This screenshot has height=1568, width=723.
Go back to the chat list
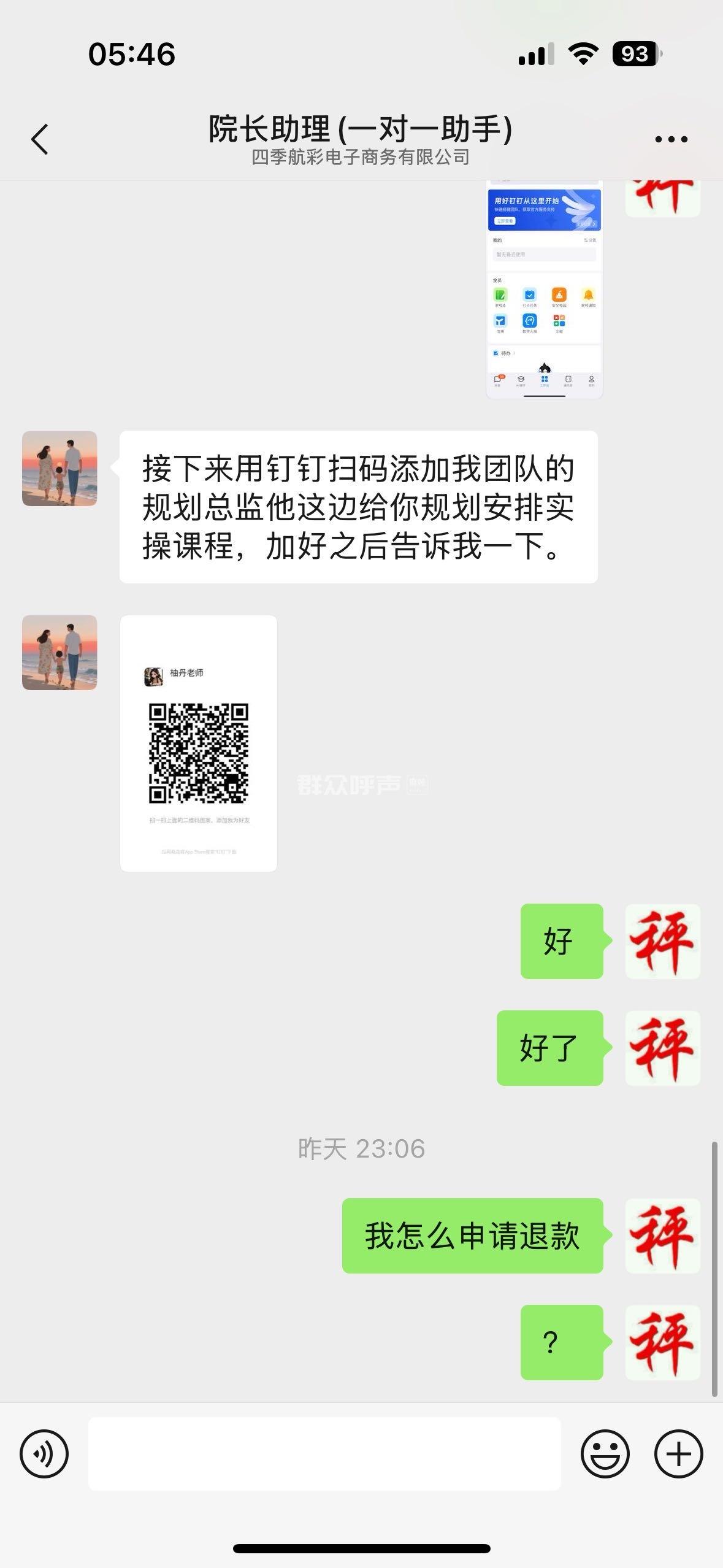pos(40,139)
